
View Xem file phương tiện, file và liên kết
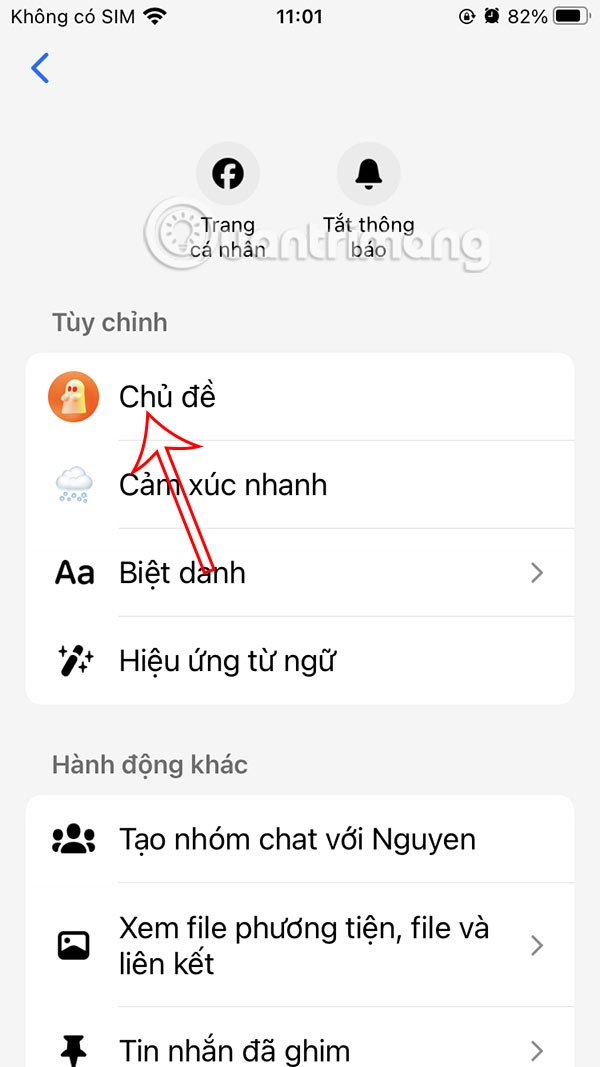click(300, 945)
